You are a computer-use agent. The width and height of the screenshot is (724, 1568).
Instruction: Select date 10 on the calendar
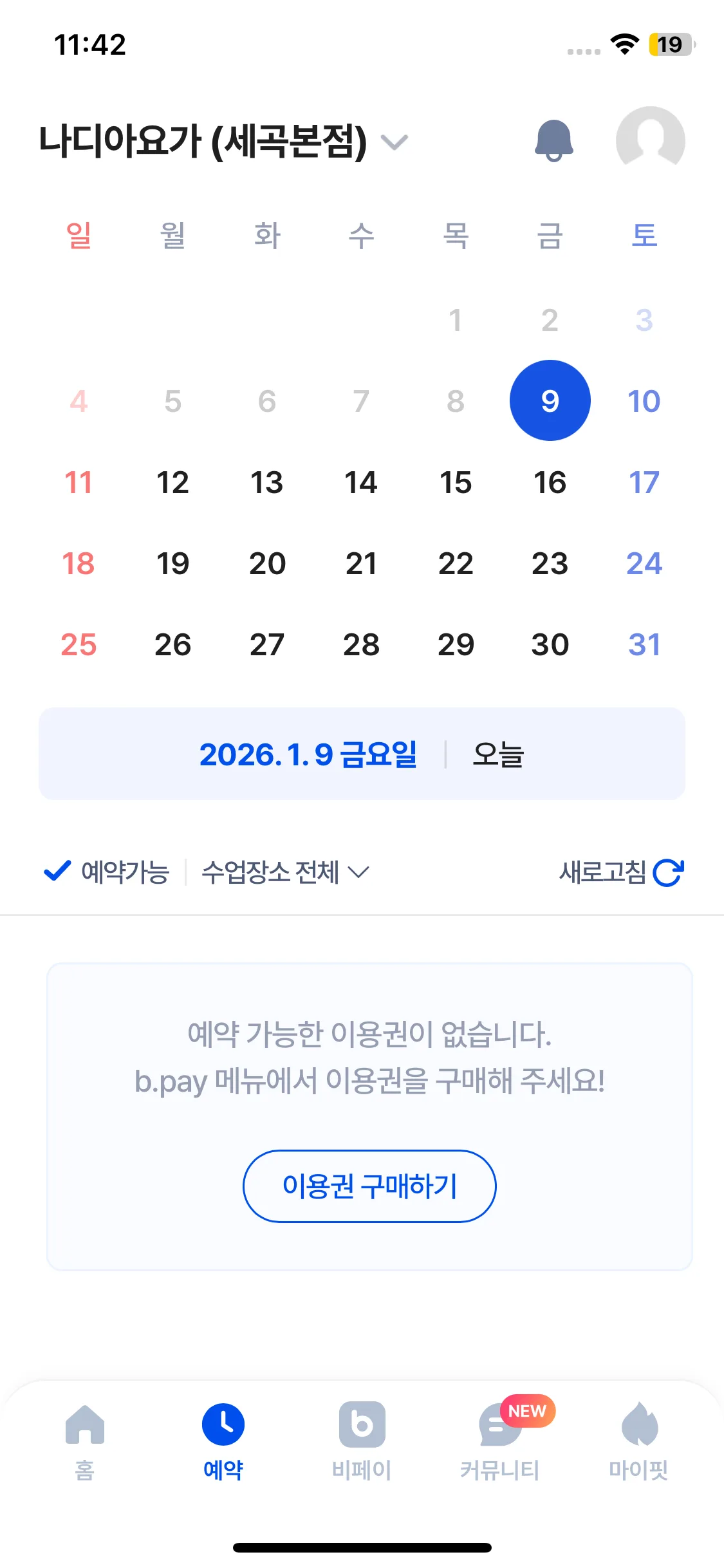pyautogui.click(x=644, y=401)
